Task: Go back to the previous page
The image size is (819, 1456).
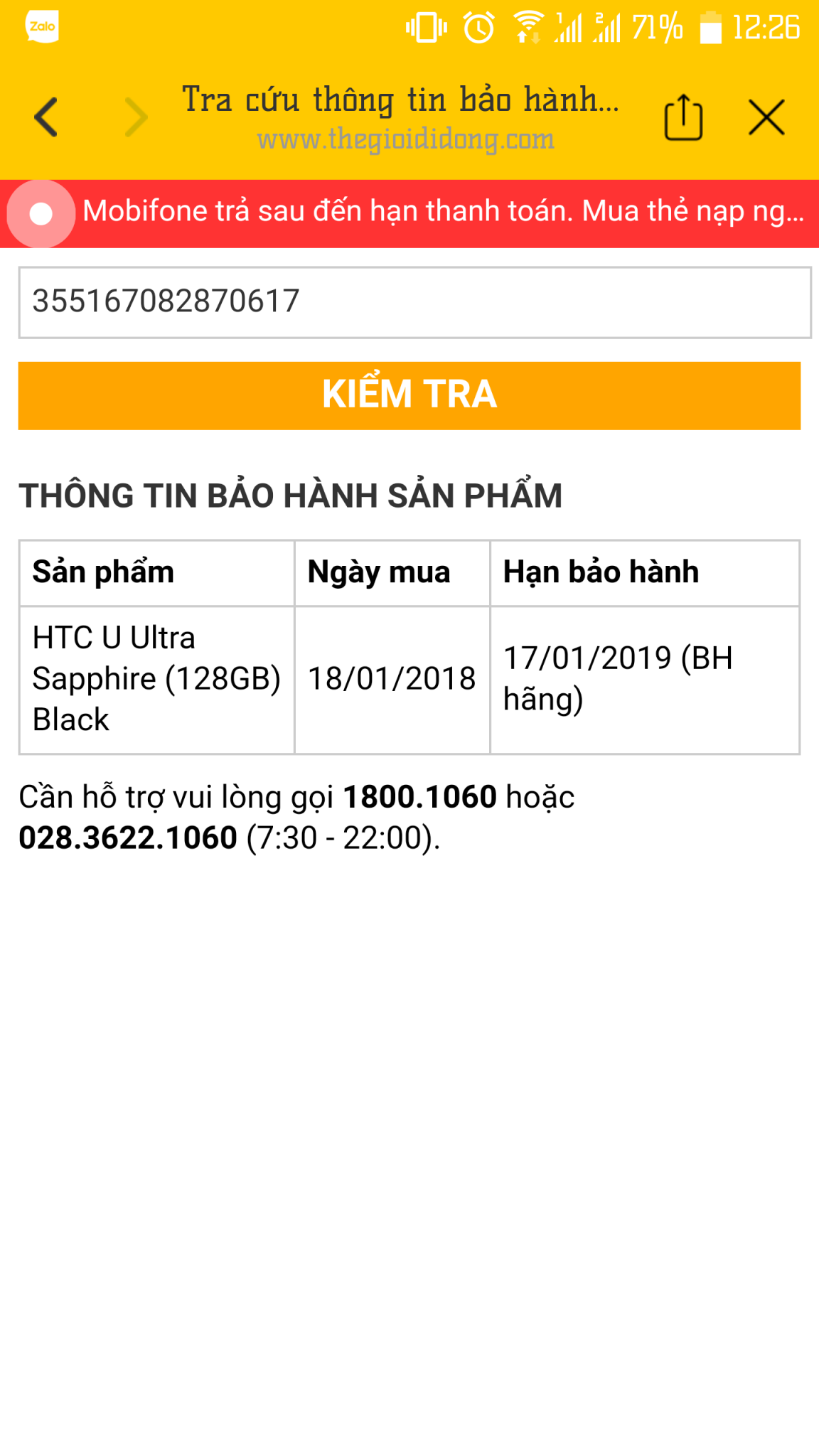Action: coord(46,117)
